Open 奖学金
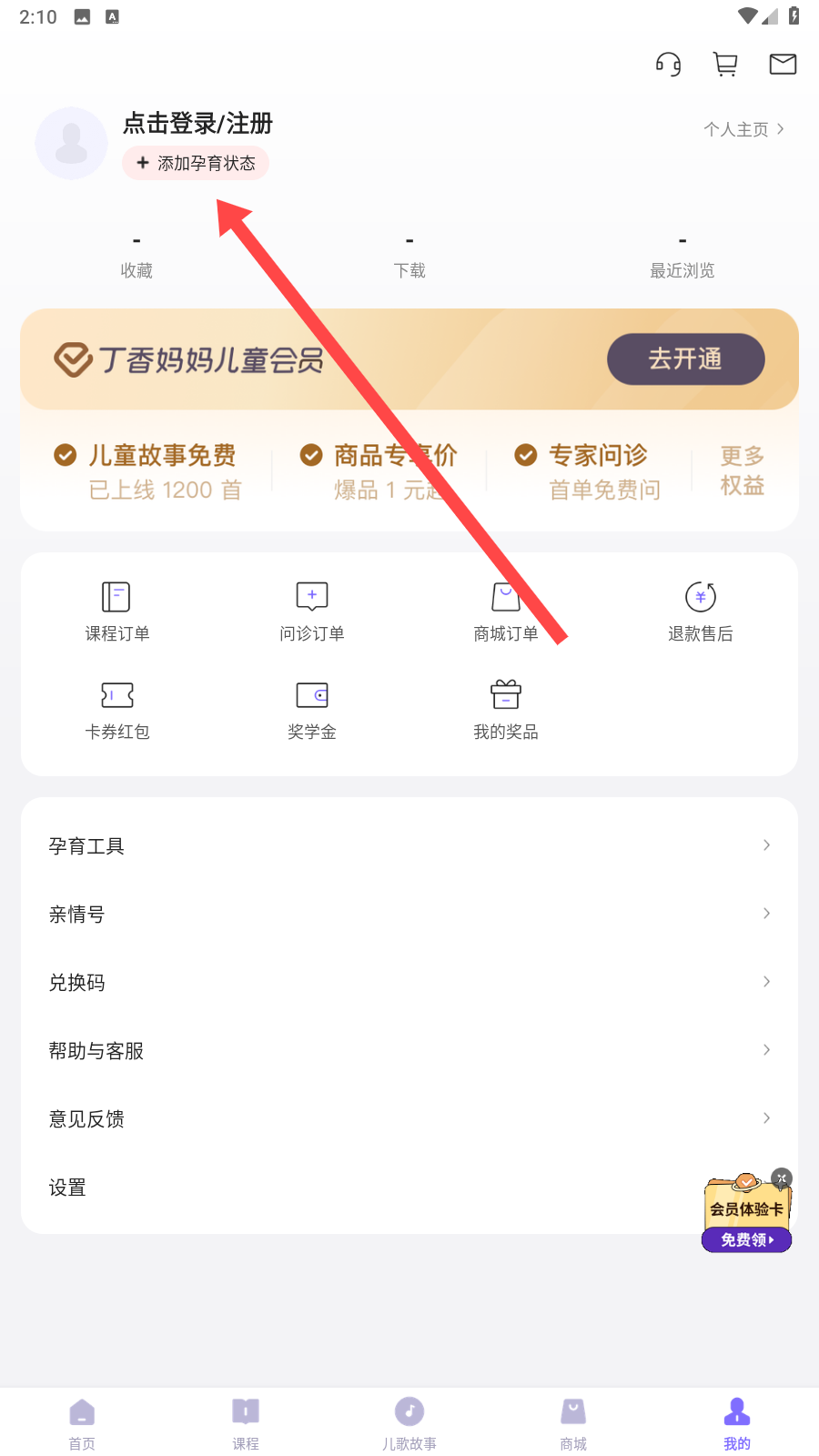The width and height of the screenshot is (819, 1456). (311, 710)
